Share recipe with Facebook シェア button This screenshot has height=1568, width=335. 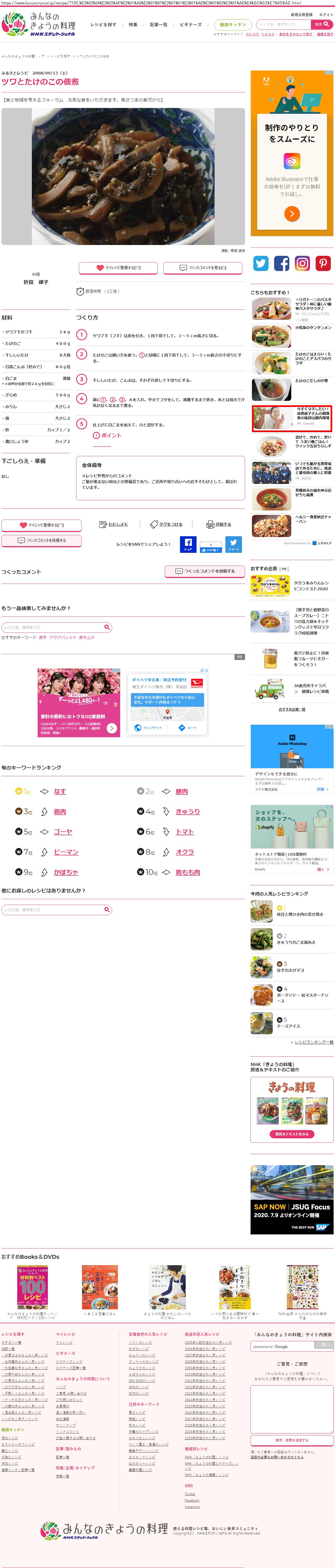(188, 544)
